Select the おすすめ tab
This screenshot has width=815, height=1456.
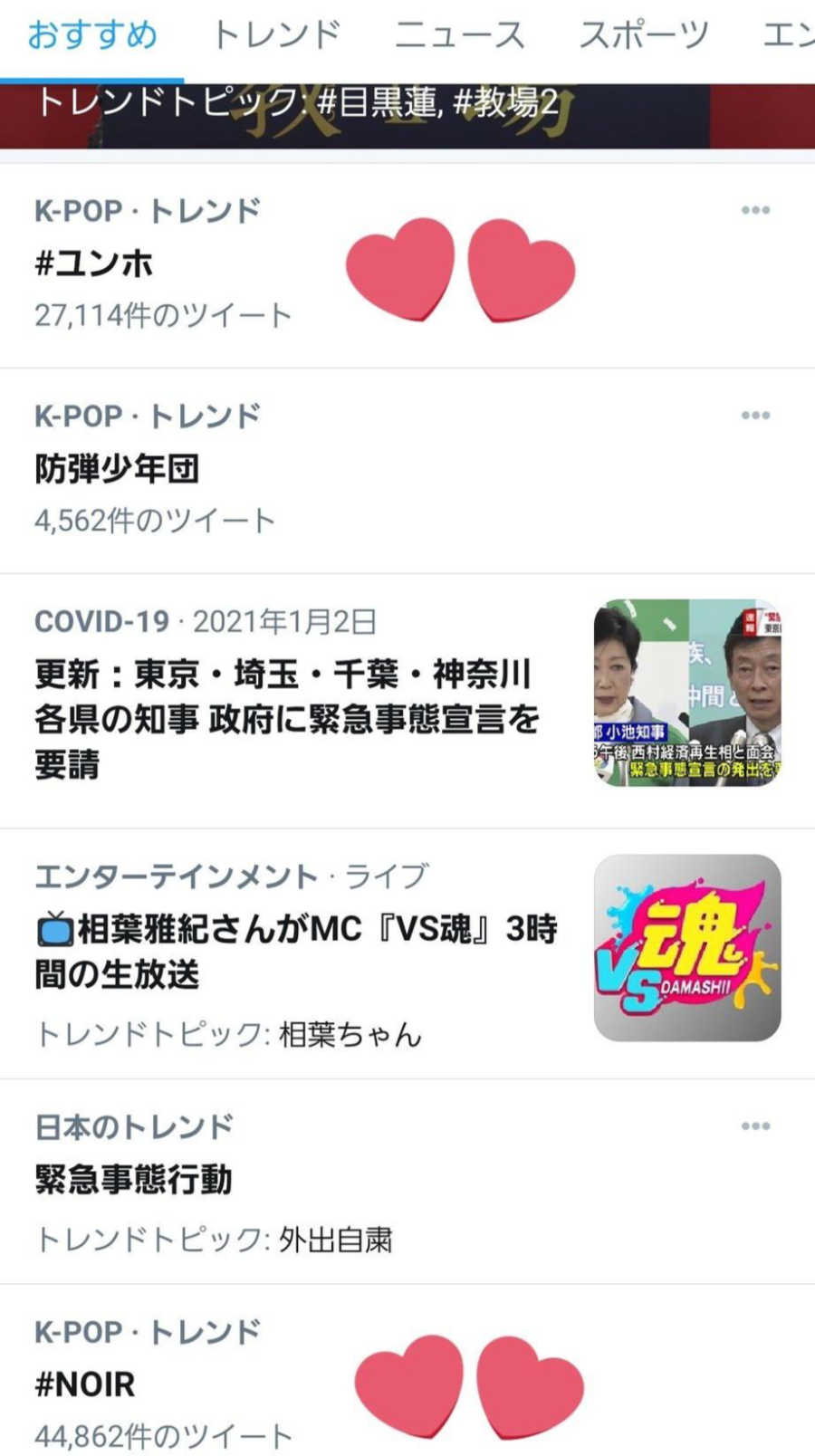(x=92, y=36)
